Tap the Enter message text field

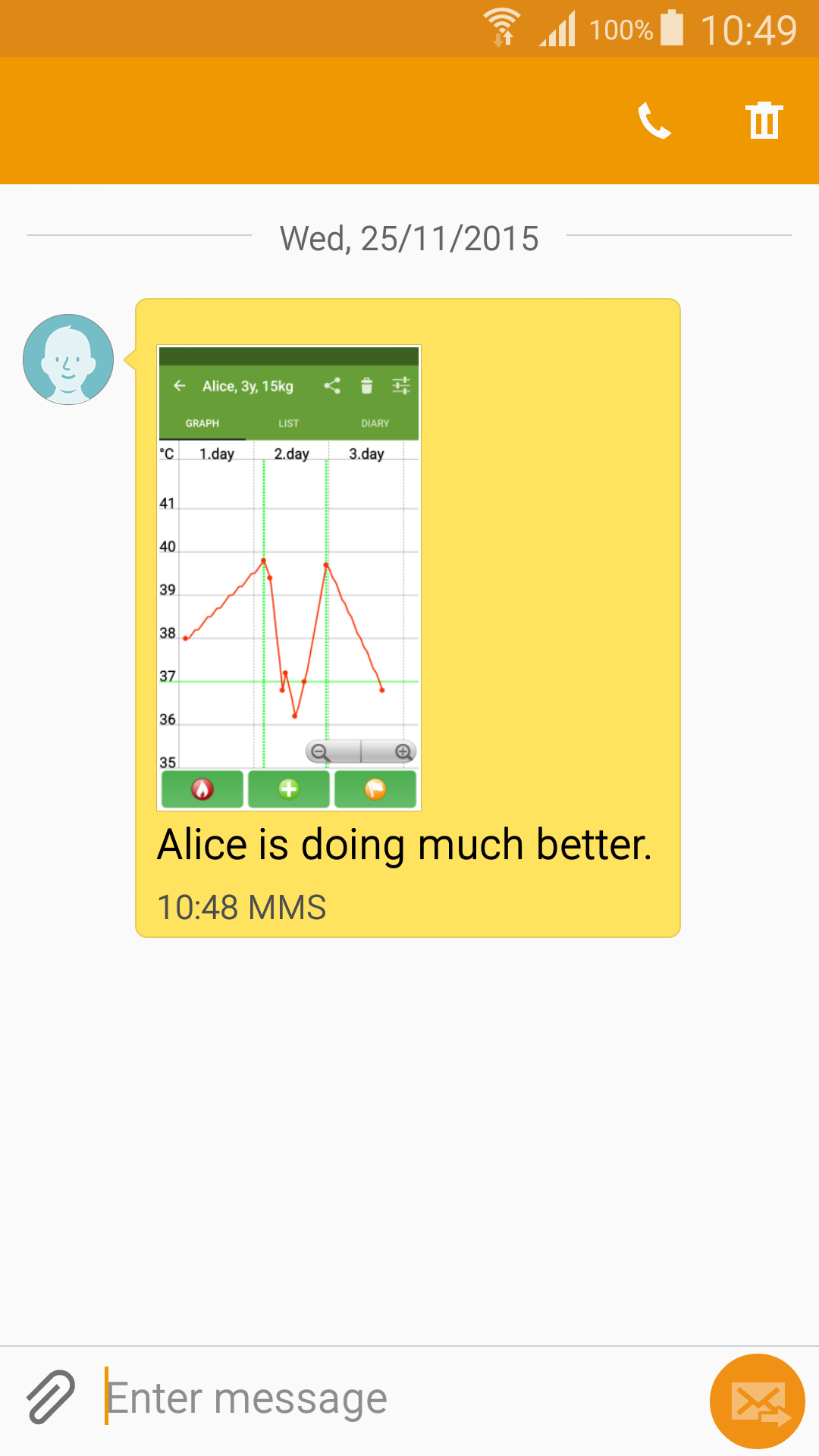click(303, 1398)
